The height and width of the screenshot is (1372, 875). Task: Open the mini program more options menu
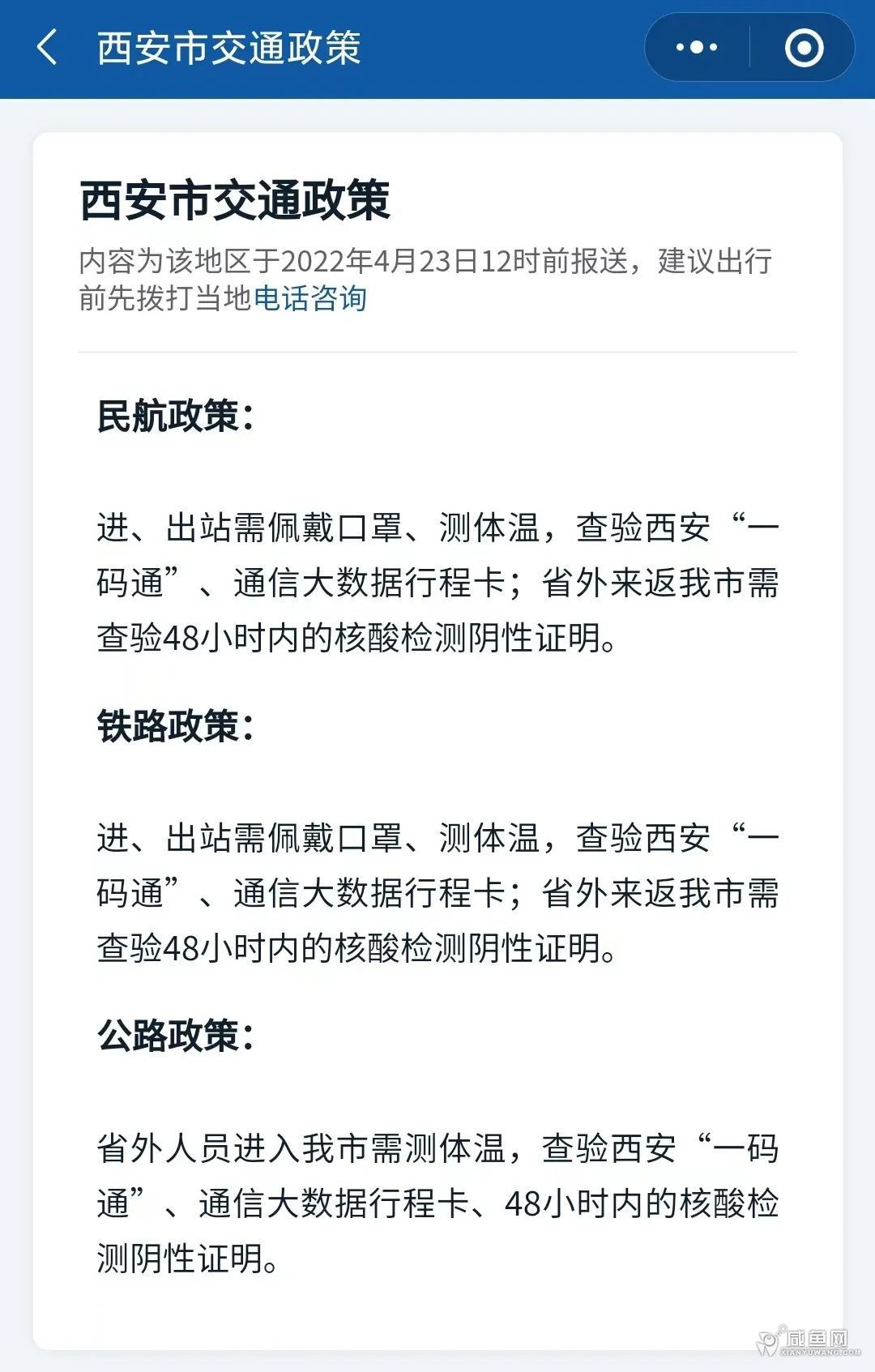point(697,48)
